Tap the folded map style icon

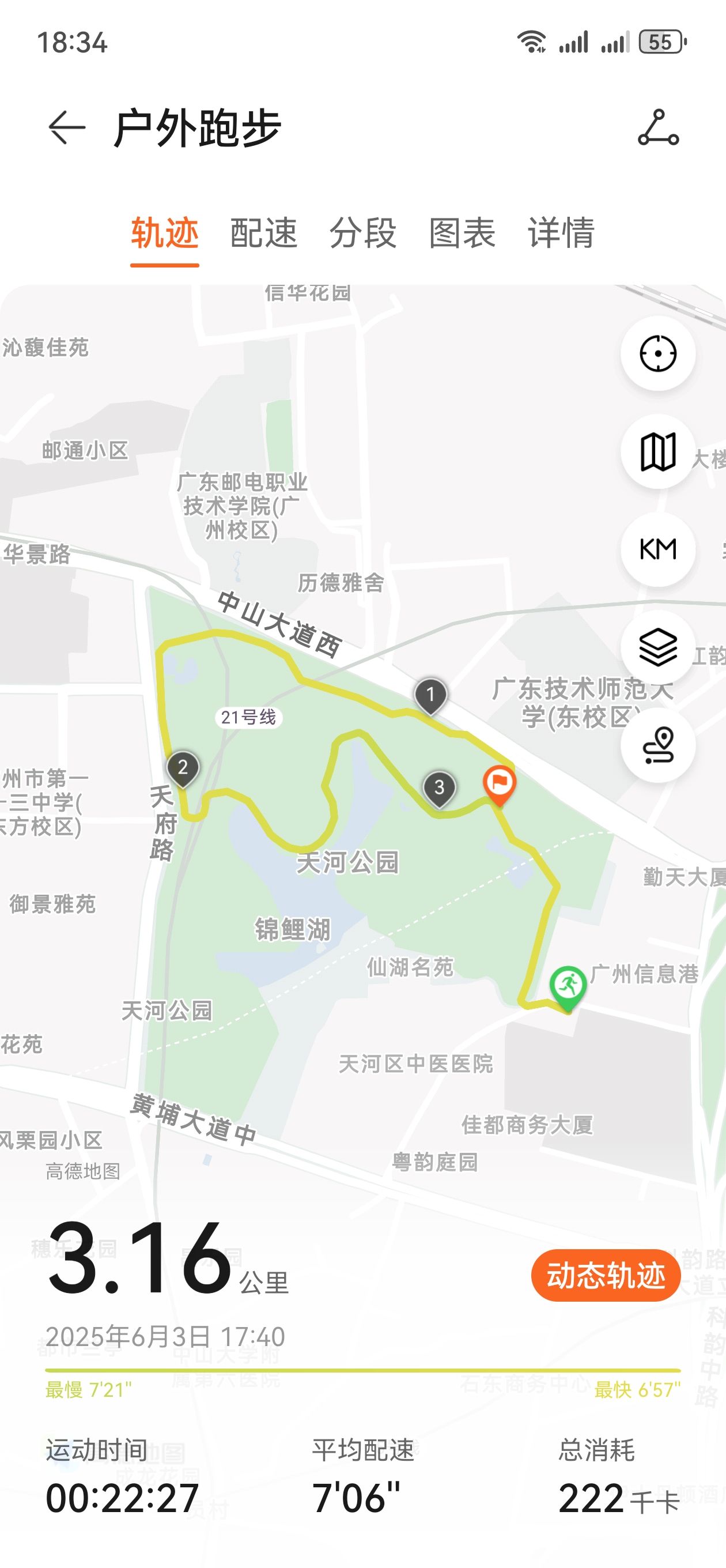(658, 451)
